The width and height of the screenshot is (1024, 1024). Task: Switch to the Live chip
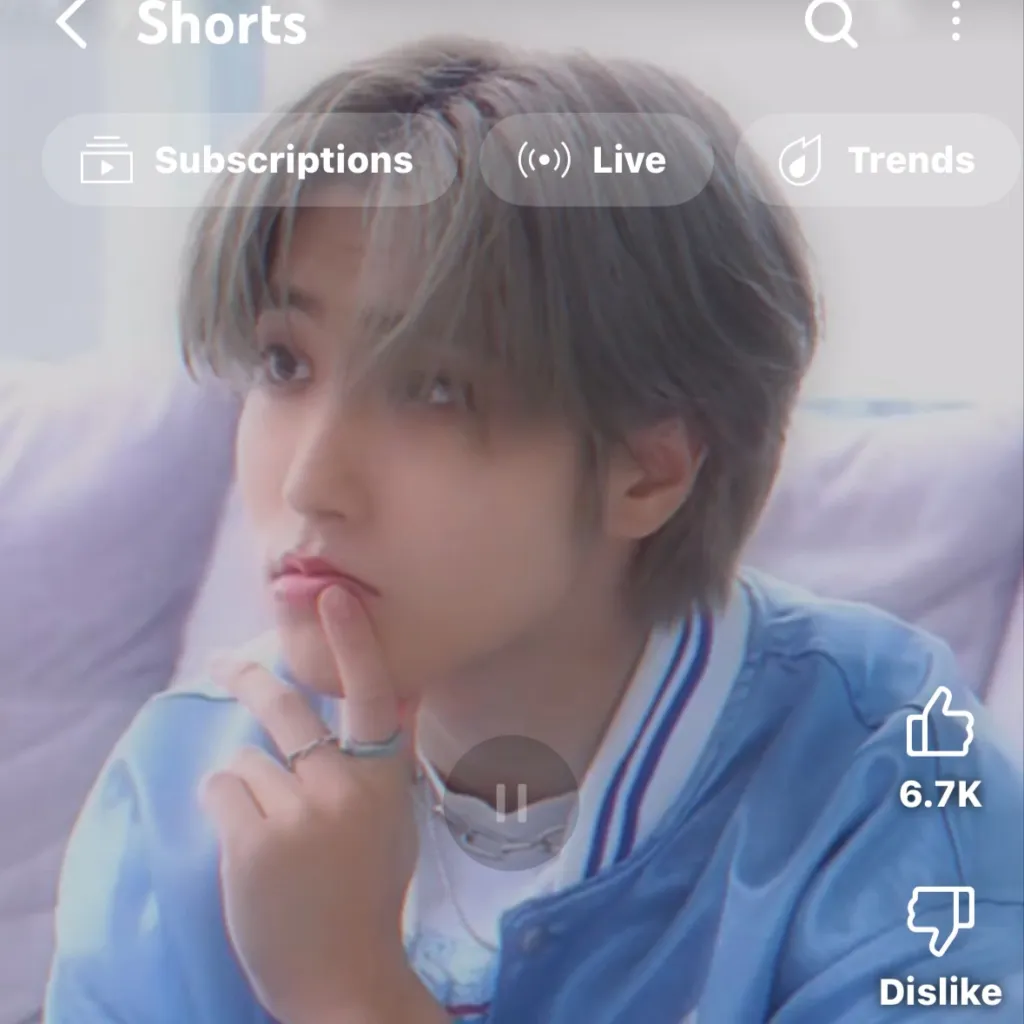(x=596, y=160)
